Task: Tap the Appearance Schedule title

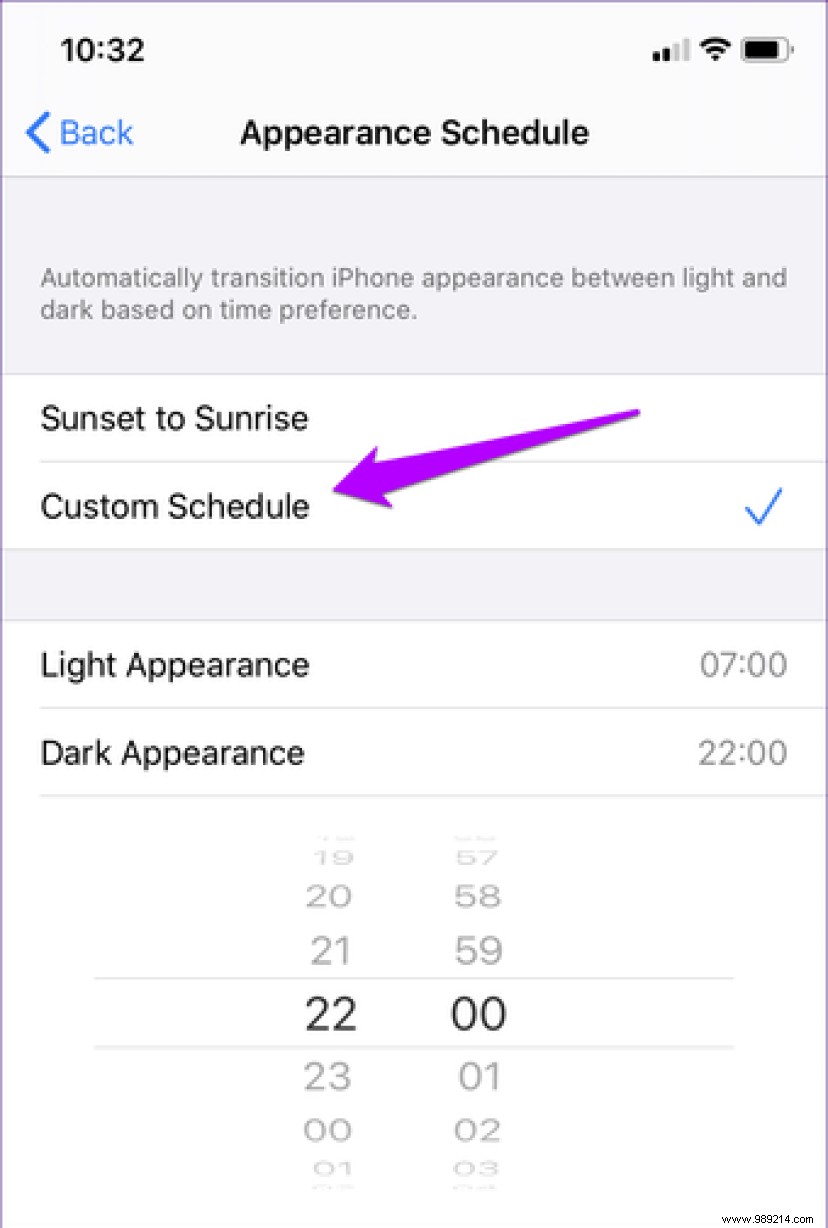Action: pyautogui.click(x=413, y=132)
